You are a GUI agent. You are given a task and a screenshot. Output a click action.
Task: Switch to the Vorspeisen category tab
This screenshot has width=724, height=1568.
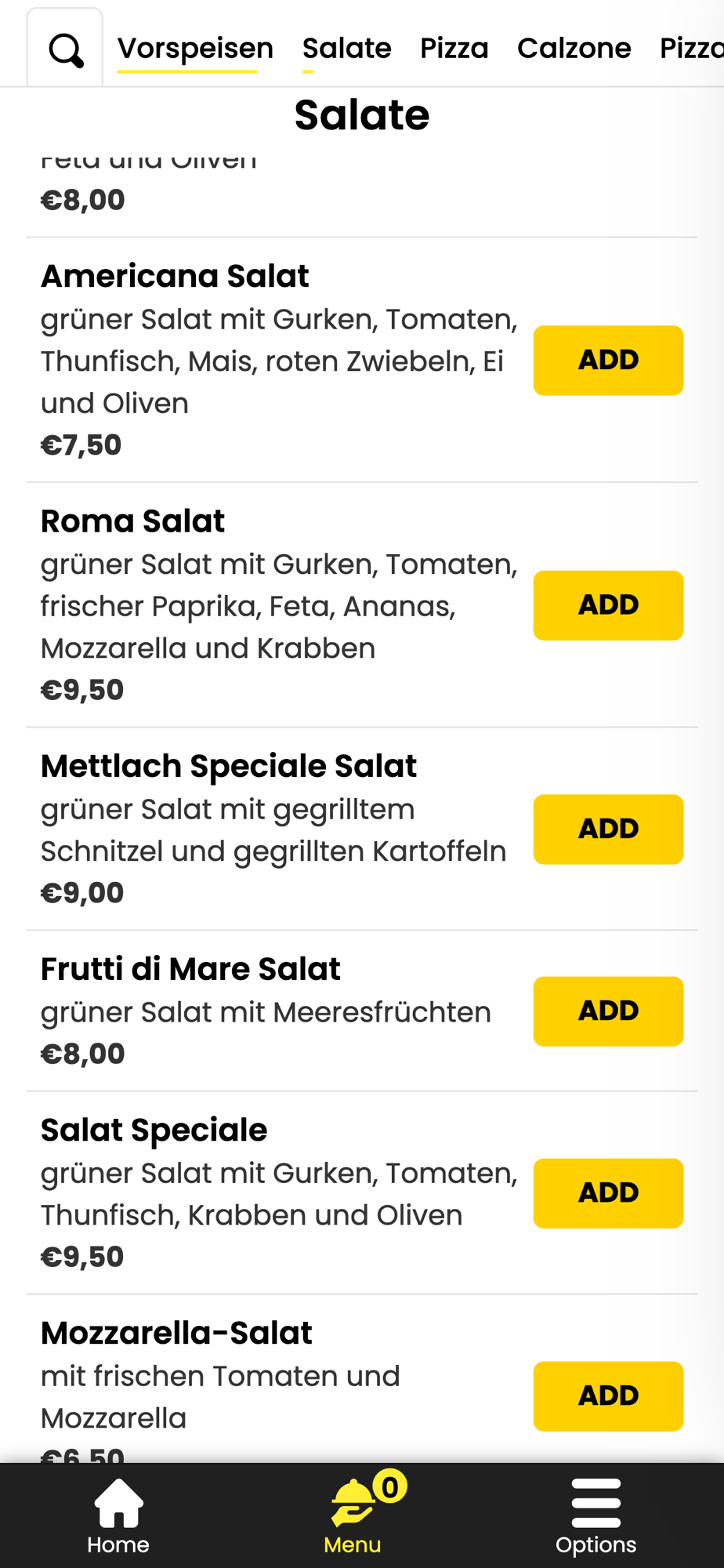(x=195, y=49)
